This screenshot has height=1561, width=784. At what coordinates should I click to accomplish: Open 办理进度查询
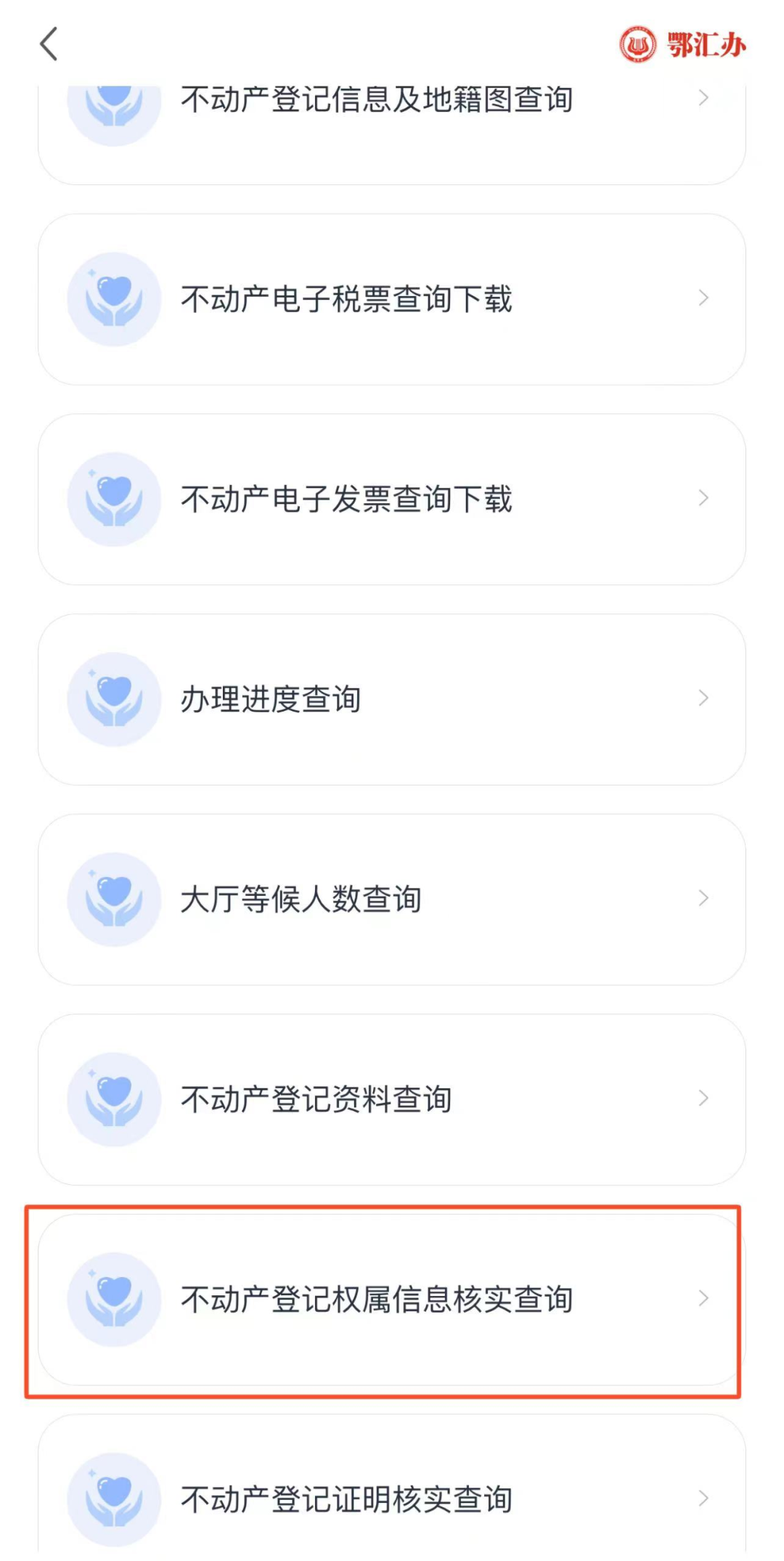(x=392, y=699)
